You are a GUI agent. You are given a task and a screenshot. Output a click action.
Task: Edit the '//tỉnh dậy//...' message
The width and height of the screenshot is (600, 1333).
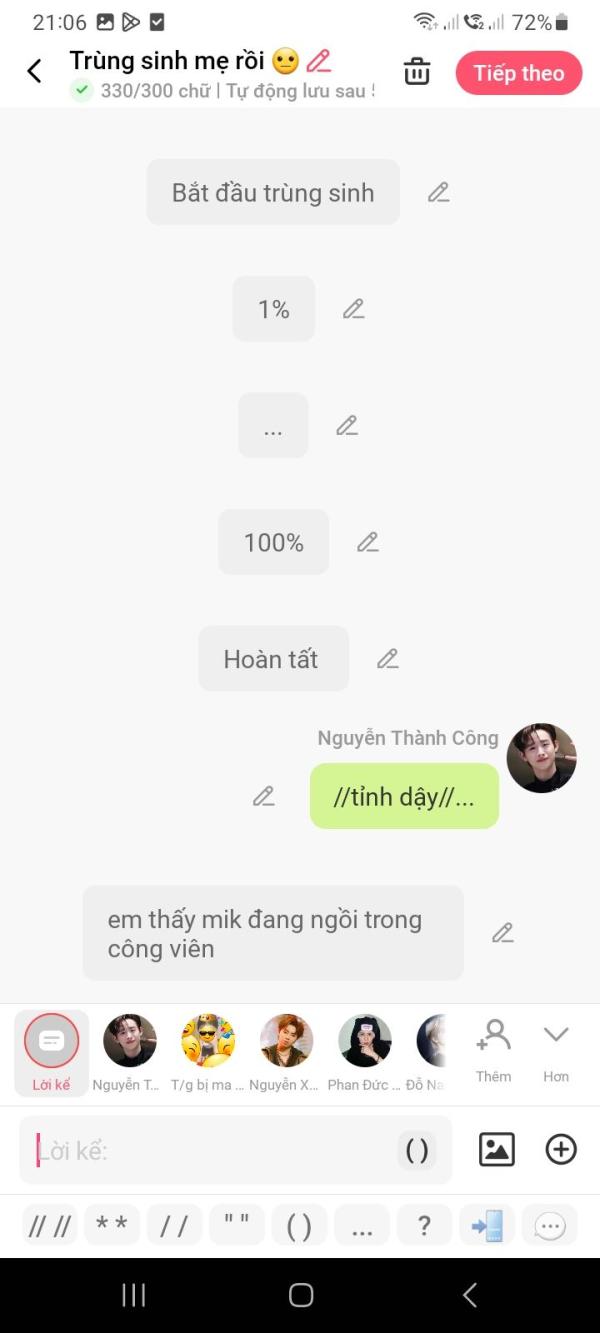coord(263,796)
